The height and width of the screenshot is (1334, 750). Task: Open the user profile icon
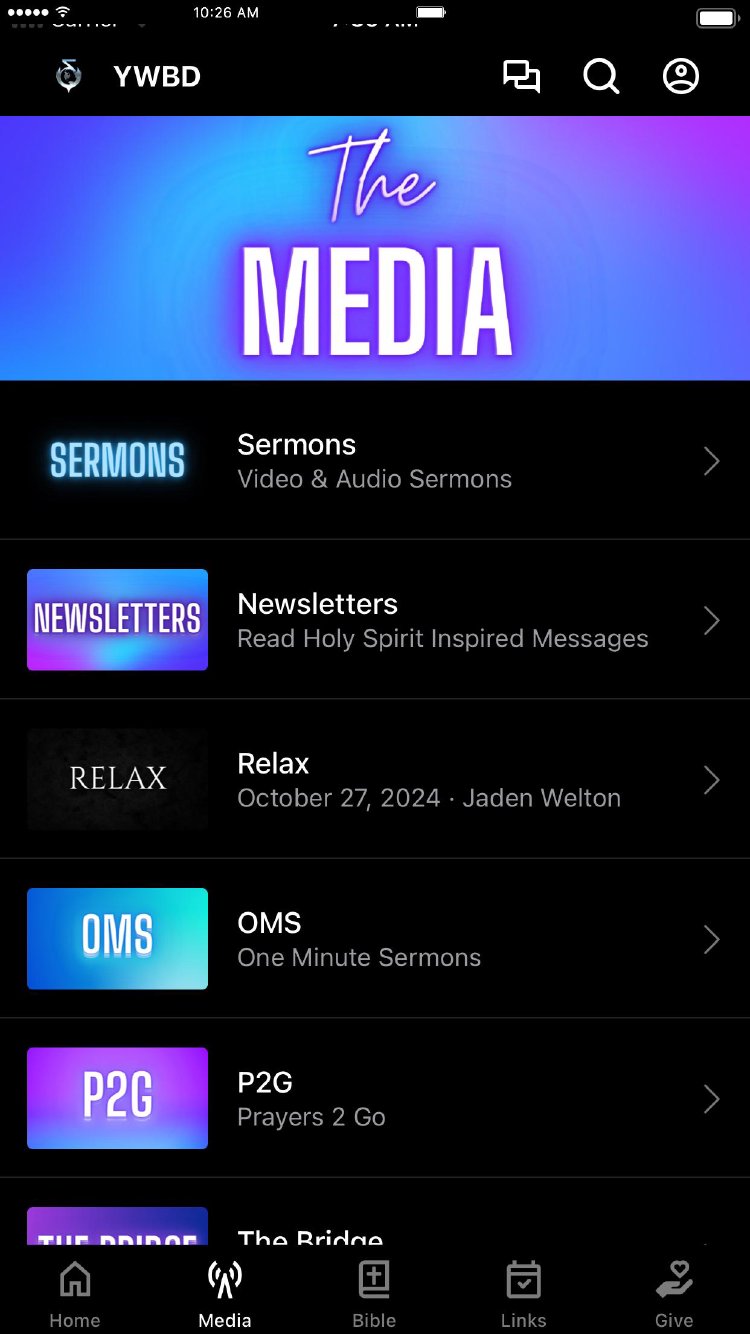coord(681,77)
